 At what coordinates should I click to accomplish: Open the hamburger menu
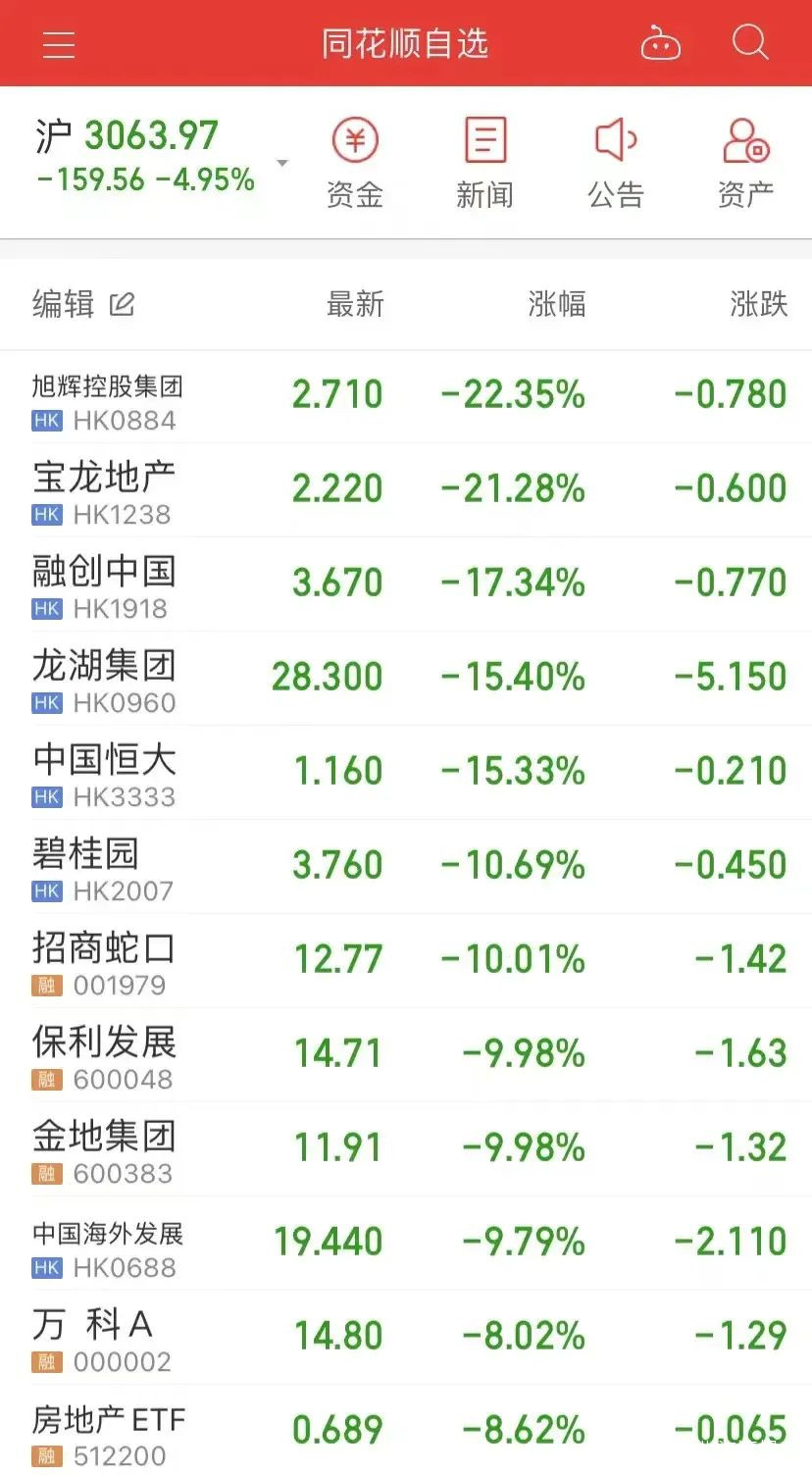59,45
